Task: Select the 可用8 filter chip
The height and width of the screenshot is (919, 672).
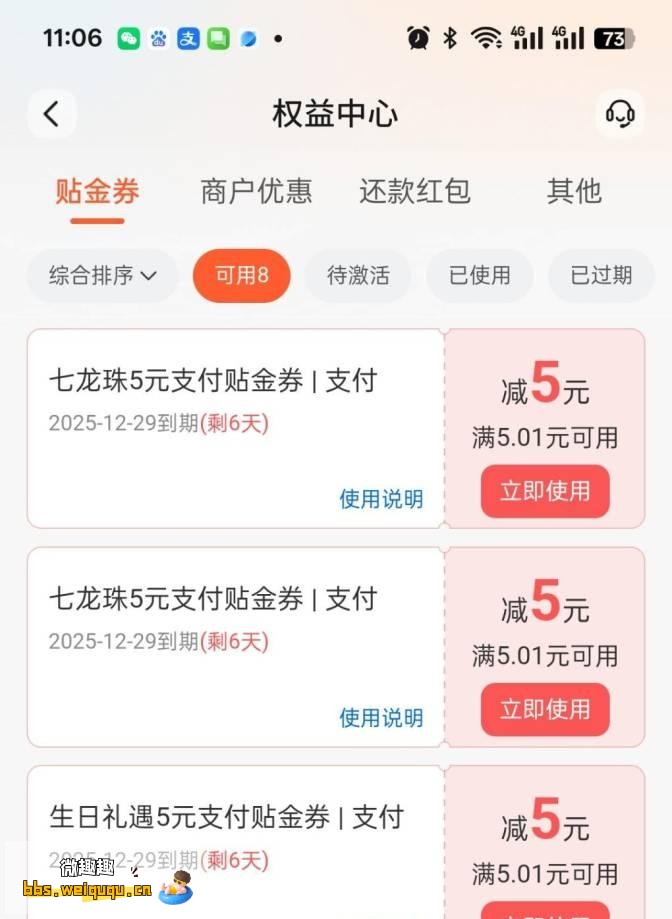Action: pyautogui.click(x=242, y=276)
